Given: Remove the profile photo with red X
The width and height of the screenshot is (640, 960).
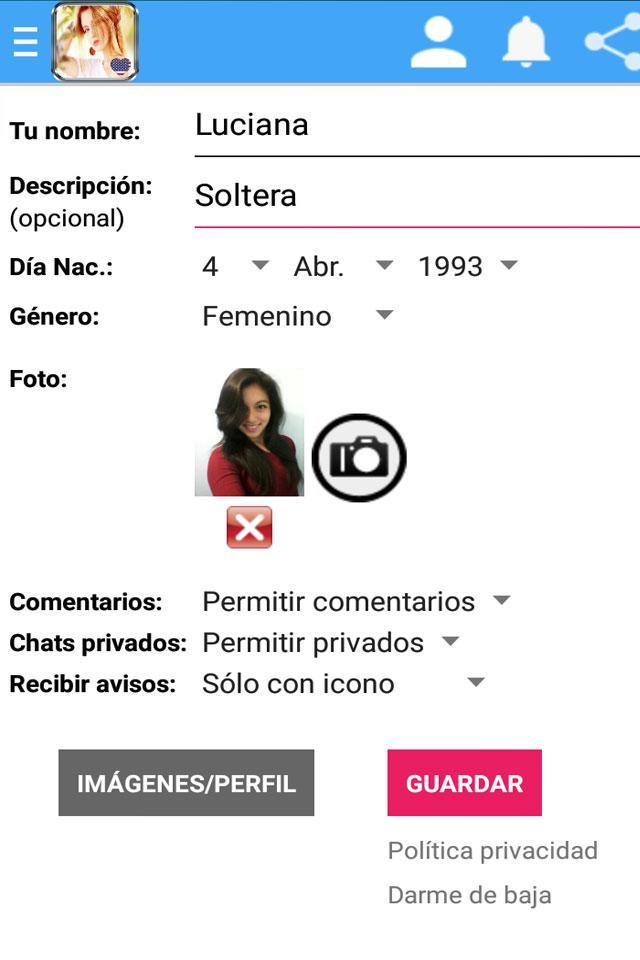Looking at the screenshot, I should [249, 527].
